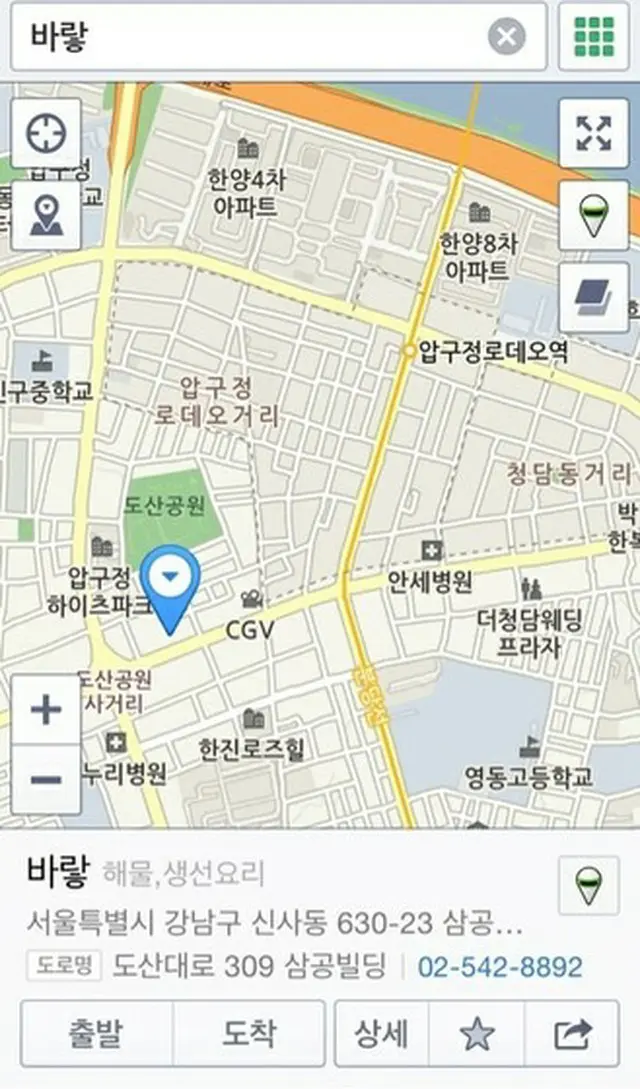Clear the search text
This screenshot has width=640, height=1089.
pos(507,37)
